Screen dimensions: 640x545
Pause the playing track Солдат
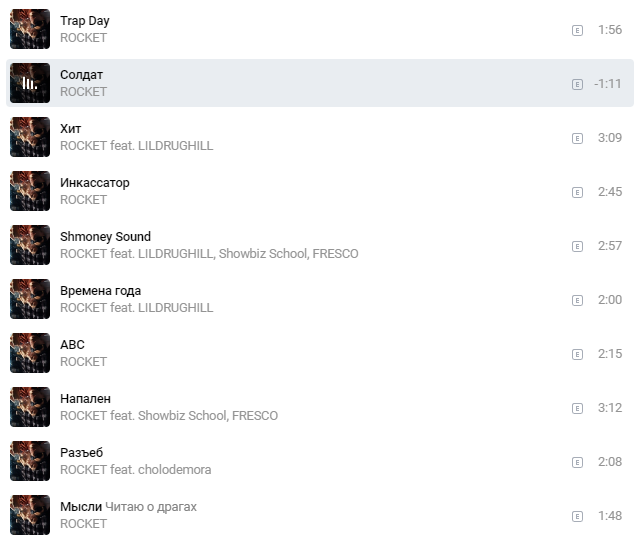(30, 83)
